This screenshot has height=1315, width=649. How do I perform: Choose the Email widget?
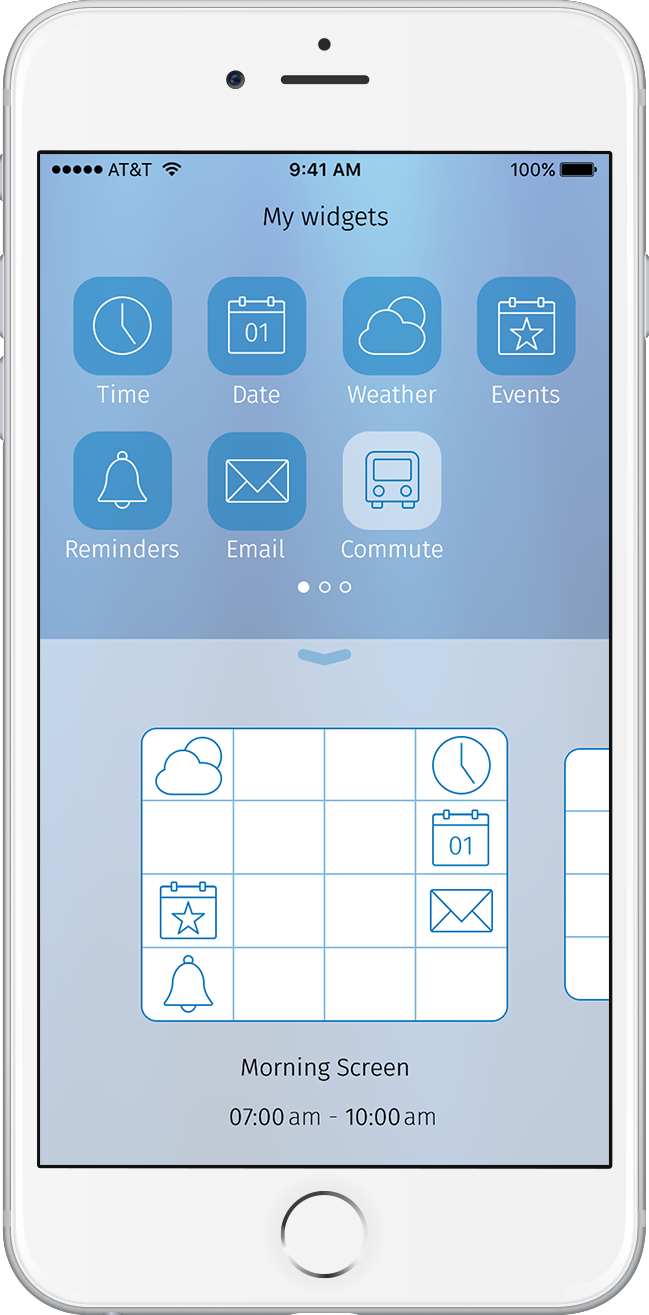[257, 481]
